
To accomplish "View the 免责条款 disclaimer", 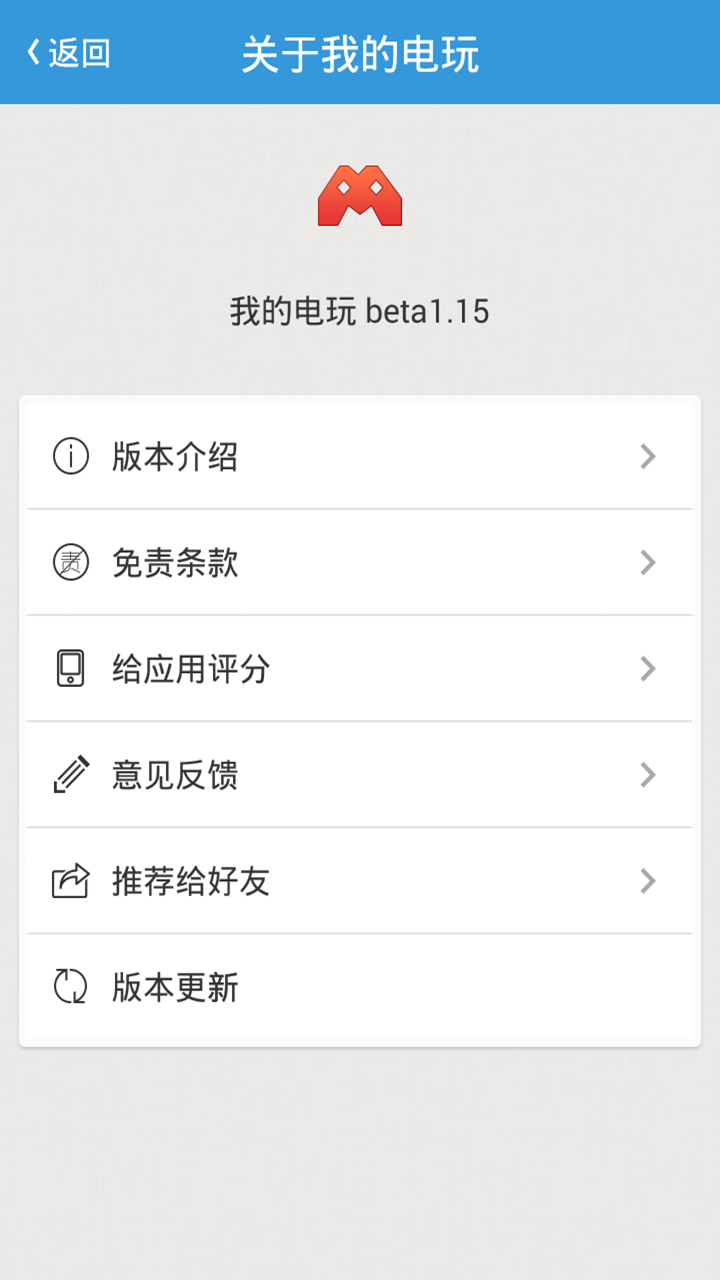I will click(x=359, y=563).
